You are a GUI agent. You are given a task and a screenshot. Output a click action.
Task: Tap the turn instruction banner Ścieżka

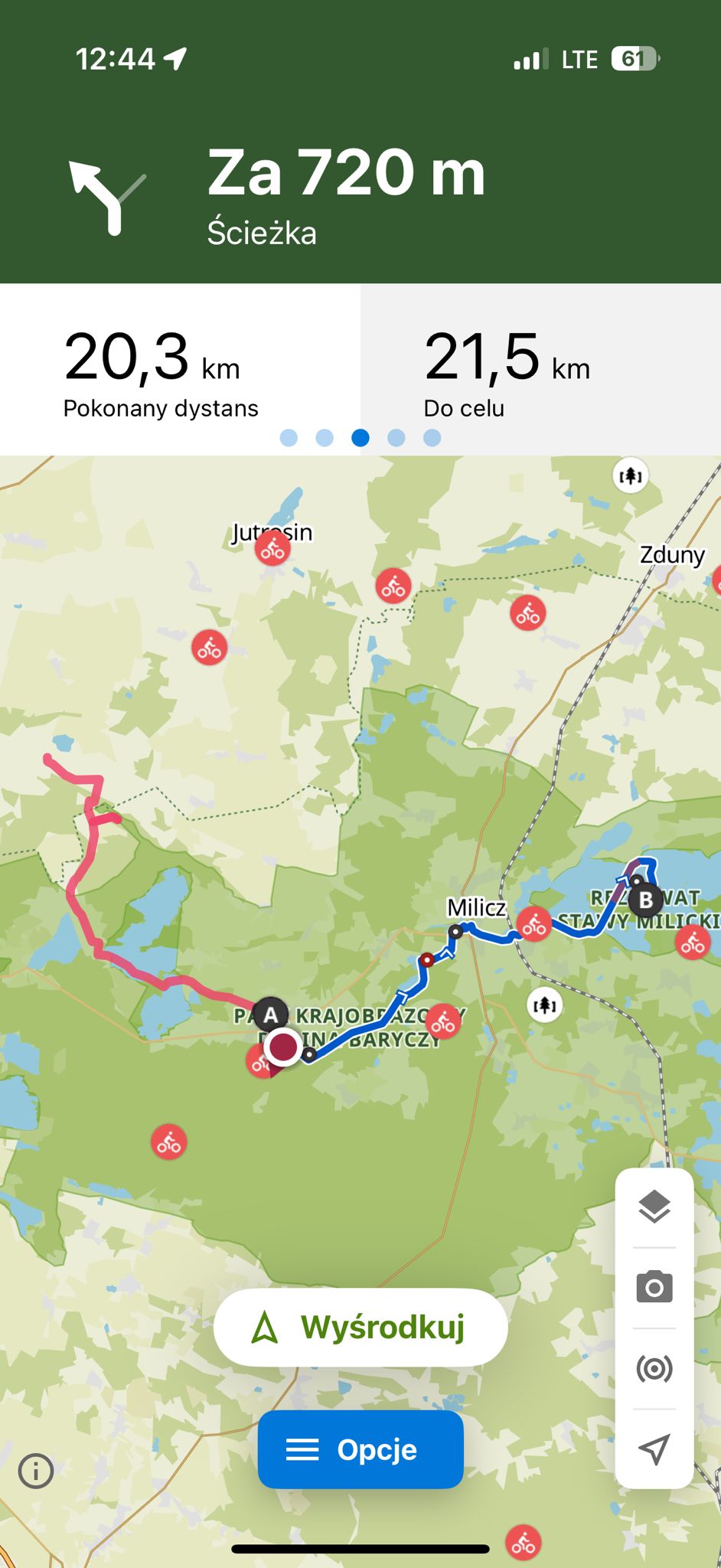[x=360, y=195]
